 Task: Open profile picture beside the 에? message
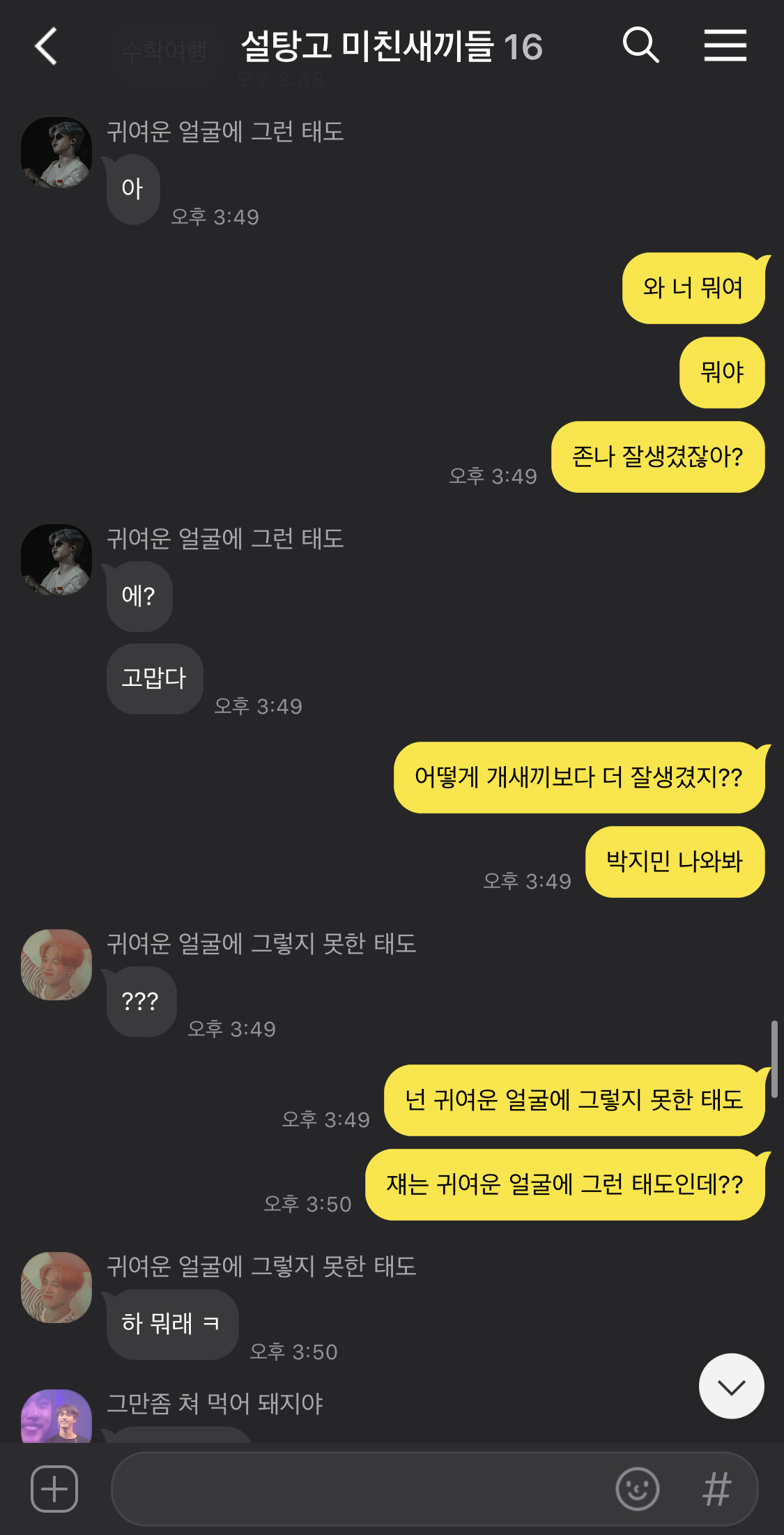coord(56,560)
